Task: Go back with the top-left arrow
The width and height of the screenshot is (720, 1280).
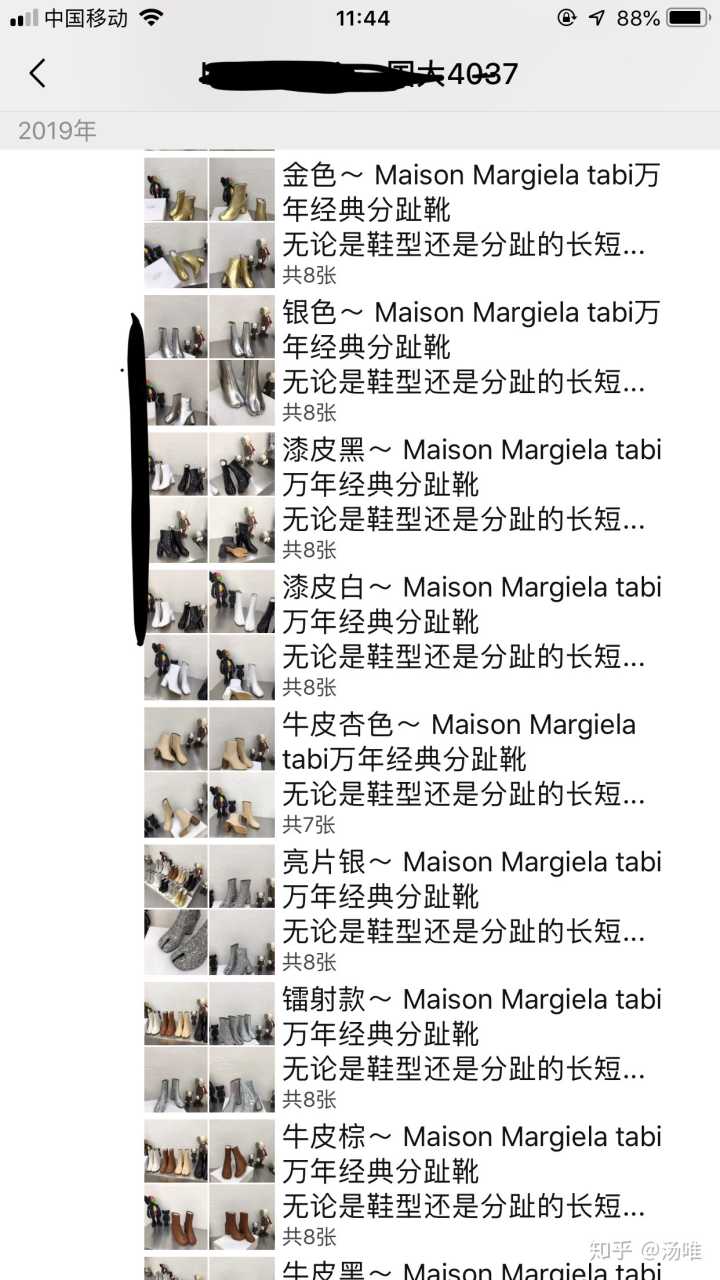Action: pos(37,73)
